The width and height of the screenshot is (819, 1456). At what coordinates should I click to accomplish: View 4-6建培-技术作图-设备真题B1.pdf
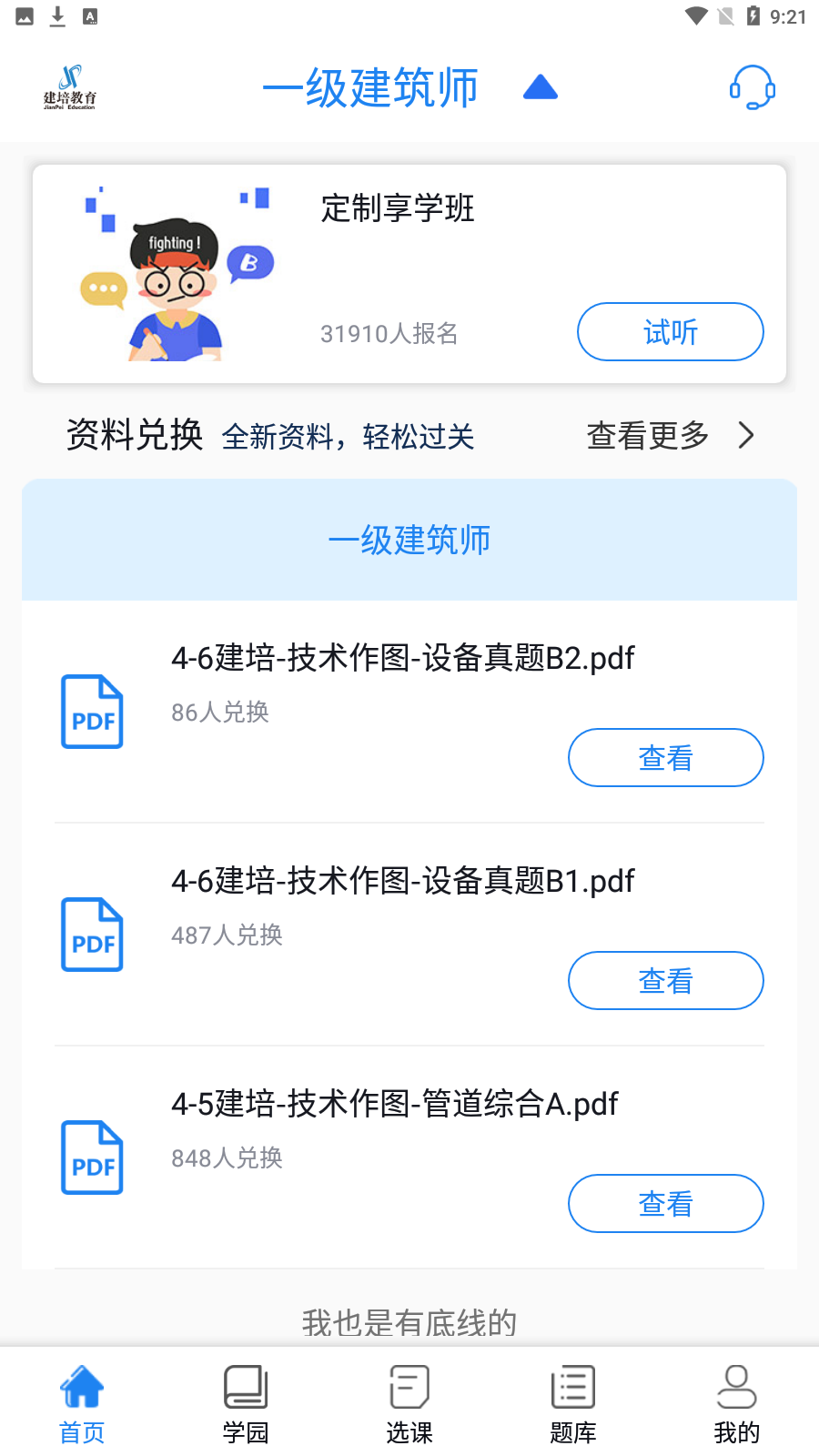point(665,981)
